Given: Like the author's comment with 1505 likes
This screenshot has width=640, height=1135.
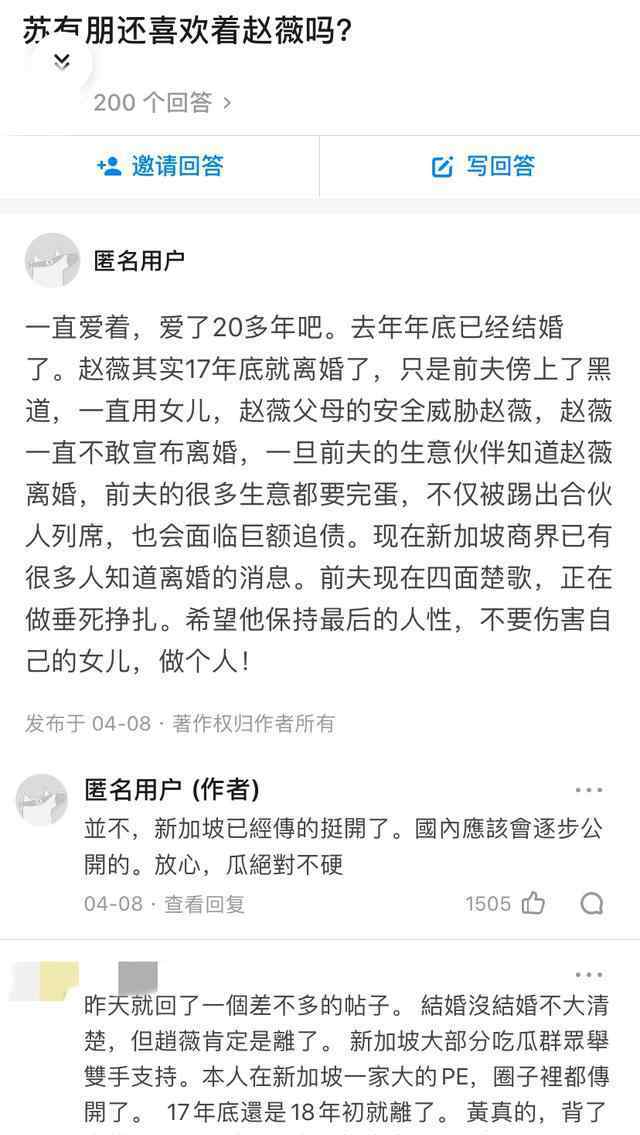Looking at the screenshot, I should [x=533, y=904].
